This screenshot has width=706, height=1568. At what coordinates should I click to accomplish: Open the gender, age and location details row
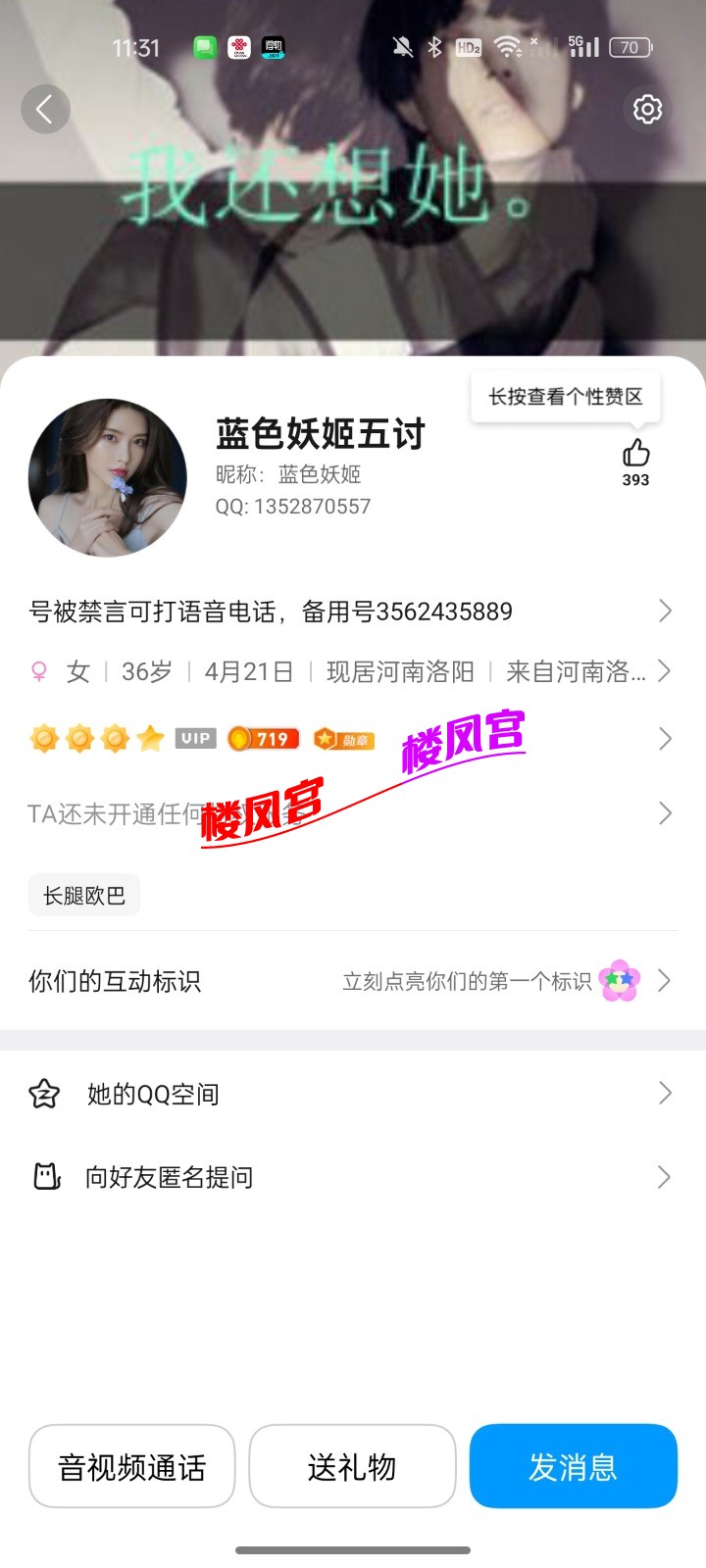click(x=353, y=671)
